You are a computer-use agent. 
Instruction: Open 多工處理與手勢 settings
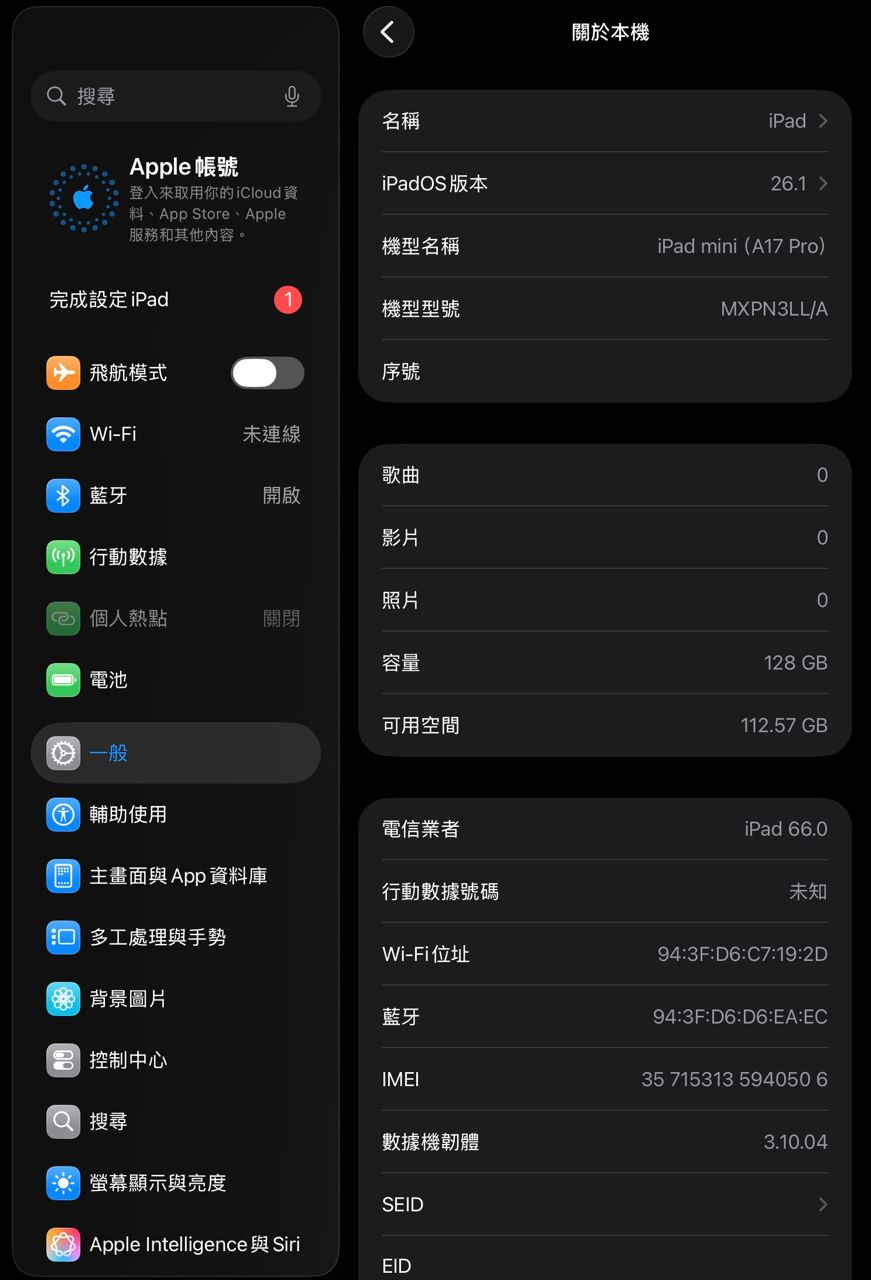[x=175, y=937]
